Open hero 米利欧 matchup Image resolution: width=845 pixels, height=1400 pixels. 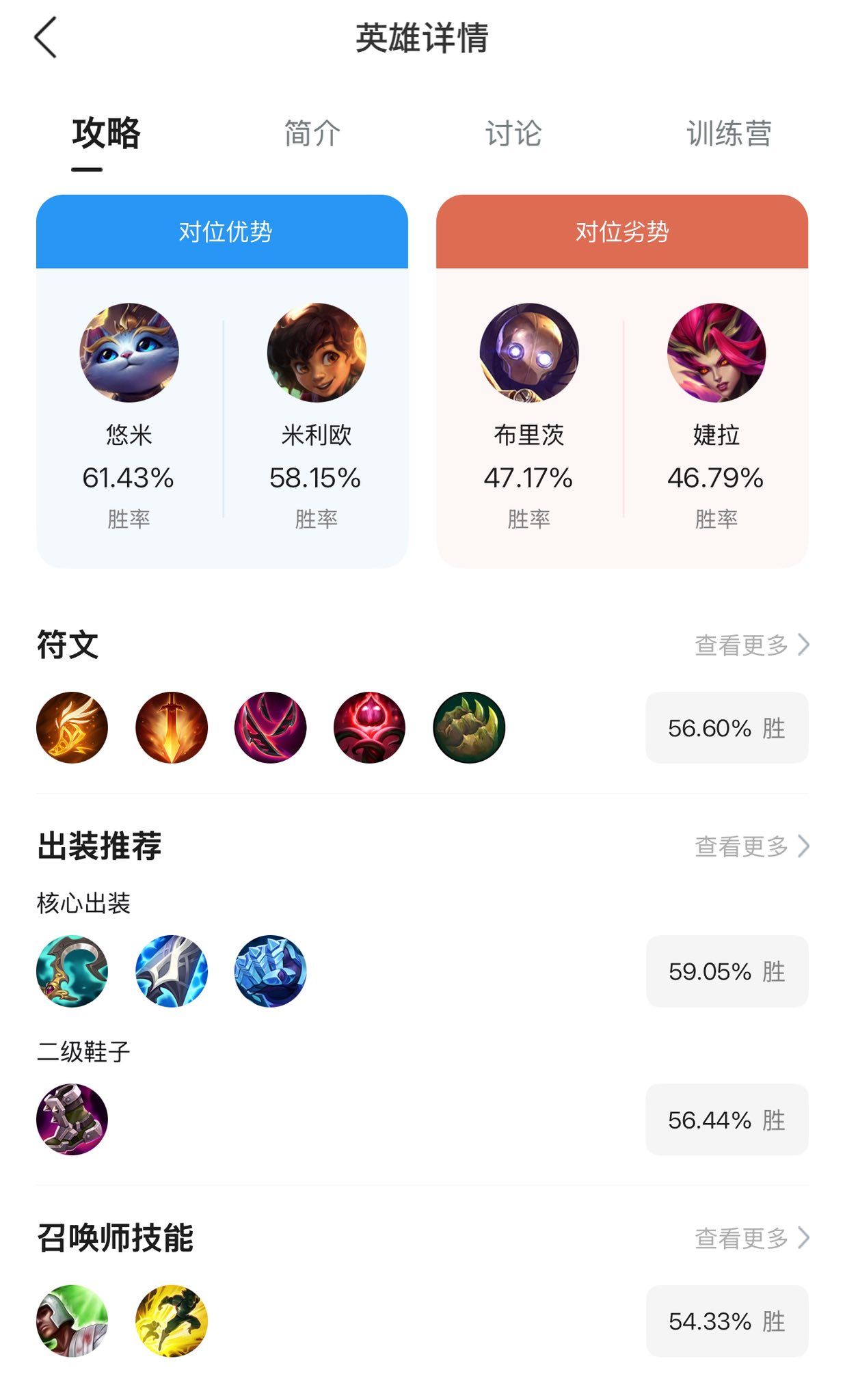pyautogui.click(x=317, y=353)
